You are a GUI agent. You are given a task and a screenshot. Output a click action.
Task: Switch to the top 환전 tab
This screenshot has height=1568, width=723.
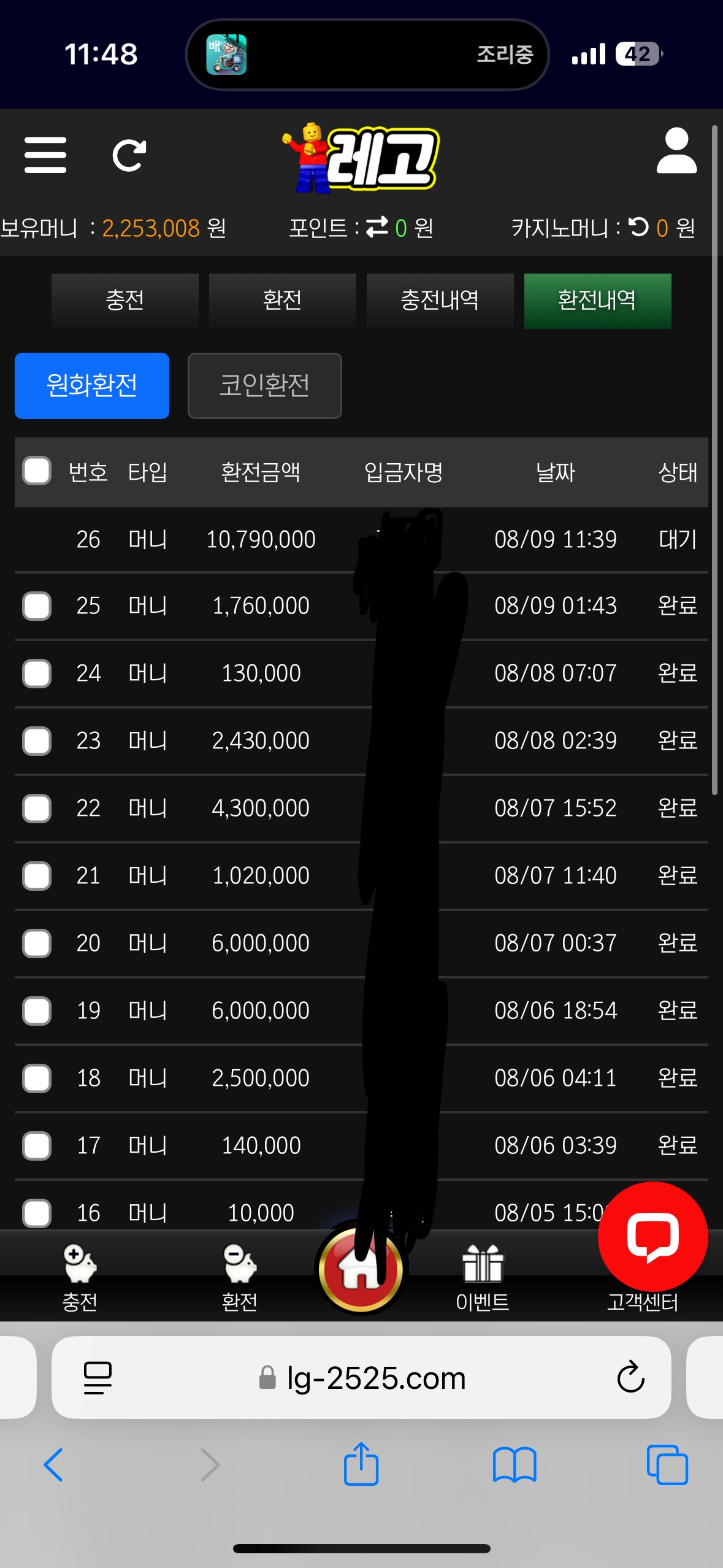click(283, 301)
